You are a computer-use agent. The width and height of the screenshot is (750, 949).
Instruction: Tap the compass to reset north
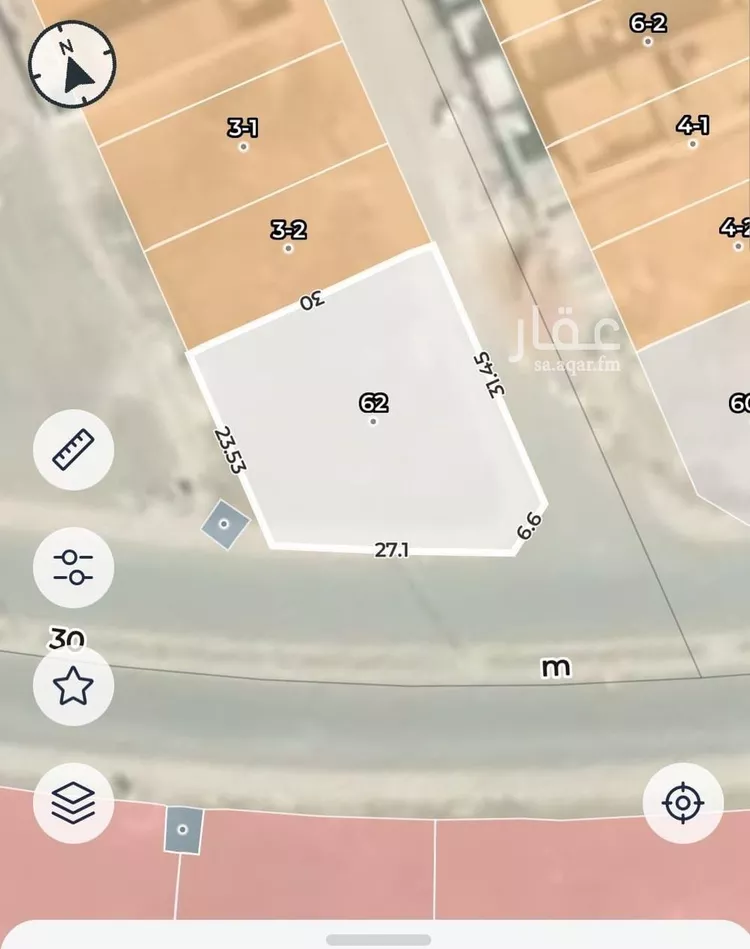(73, 66)
